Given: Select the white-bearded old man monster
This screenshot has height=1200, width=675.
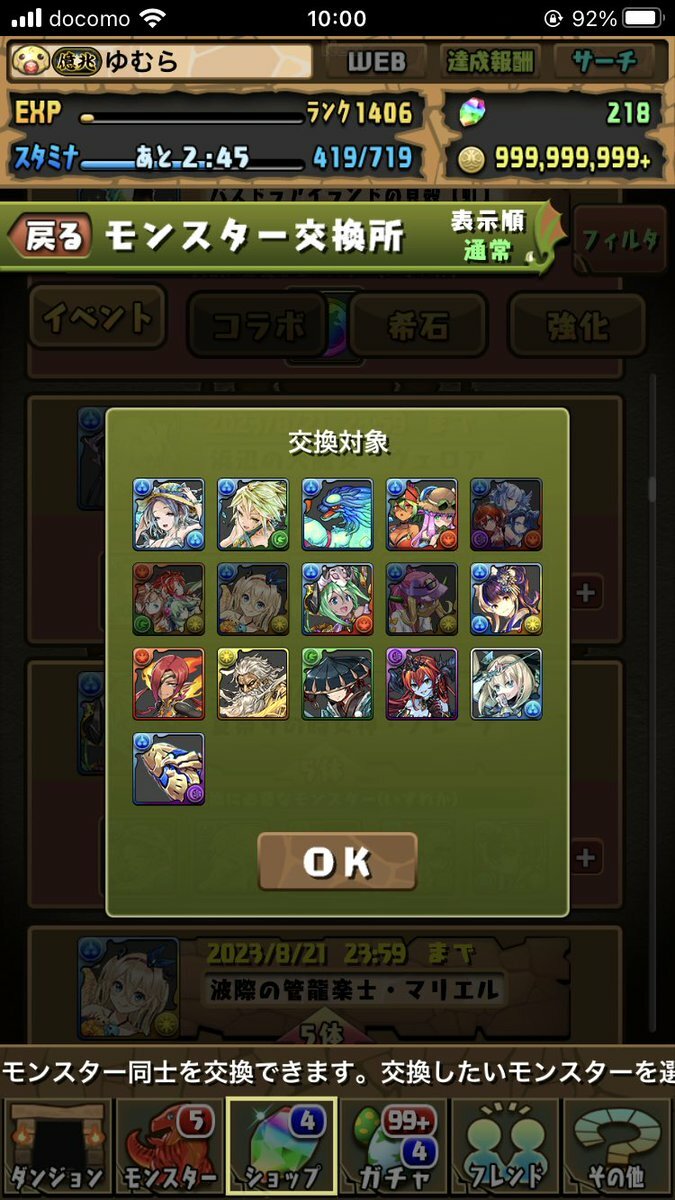Looking at the screenshot, I should (x=253, y=684).
